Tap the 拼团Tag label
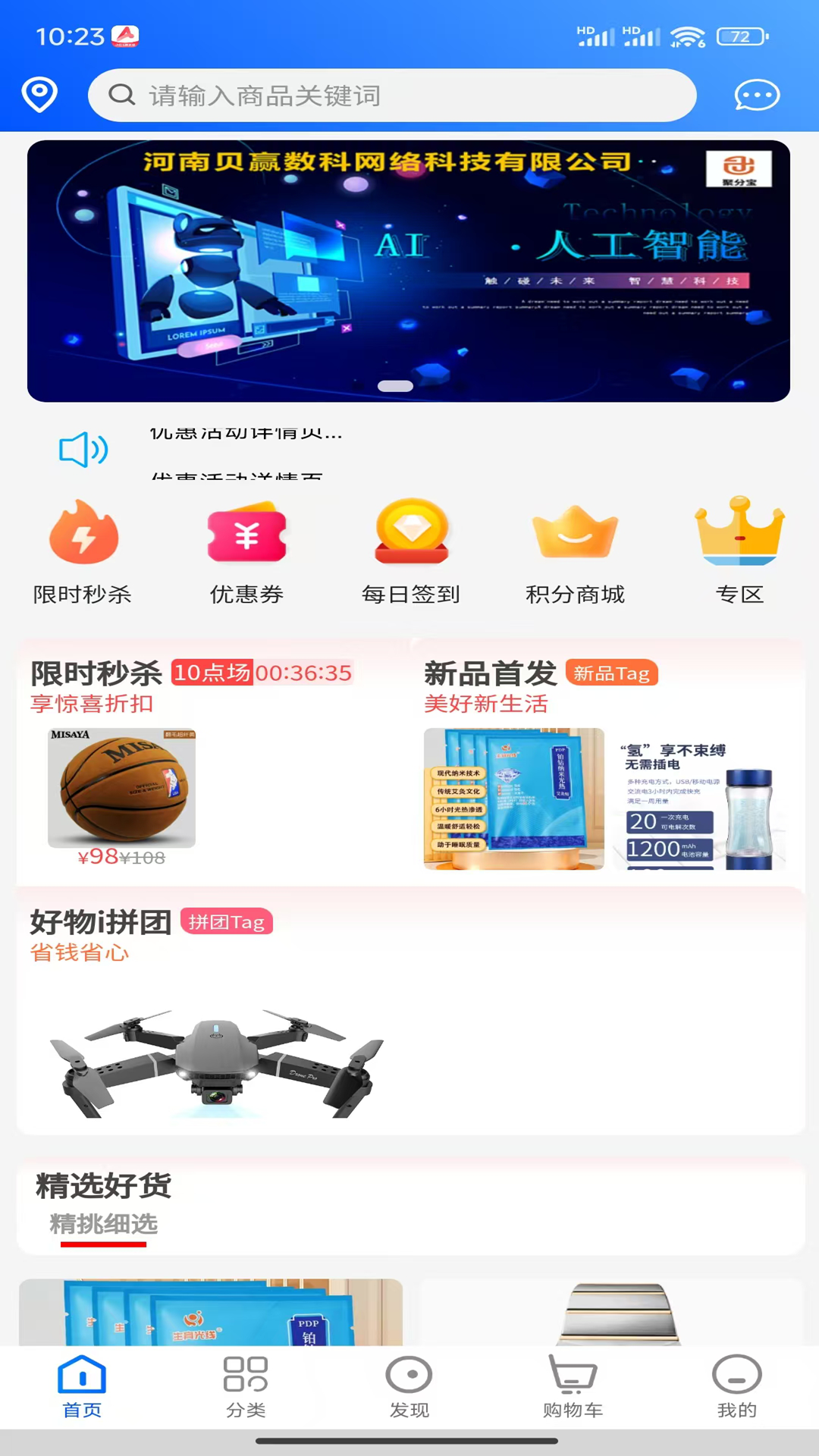The height and width of the screenshot is (1456, 819). [227, 922]
